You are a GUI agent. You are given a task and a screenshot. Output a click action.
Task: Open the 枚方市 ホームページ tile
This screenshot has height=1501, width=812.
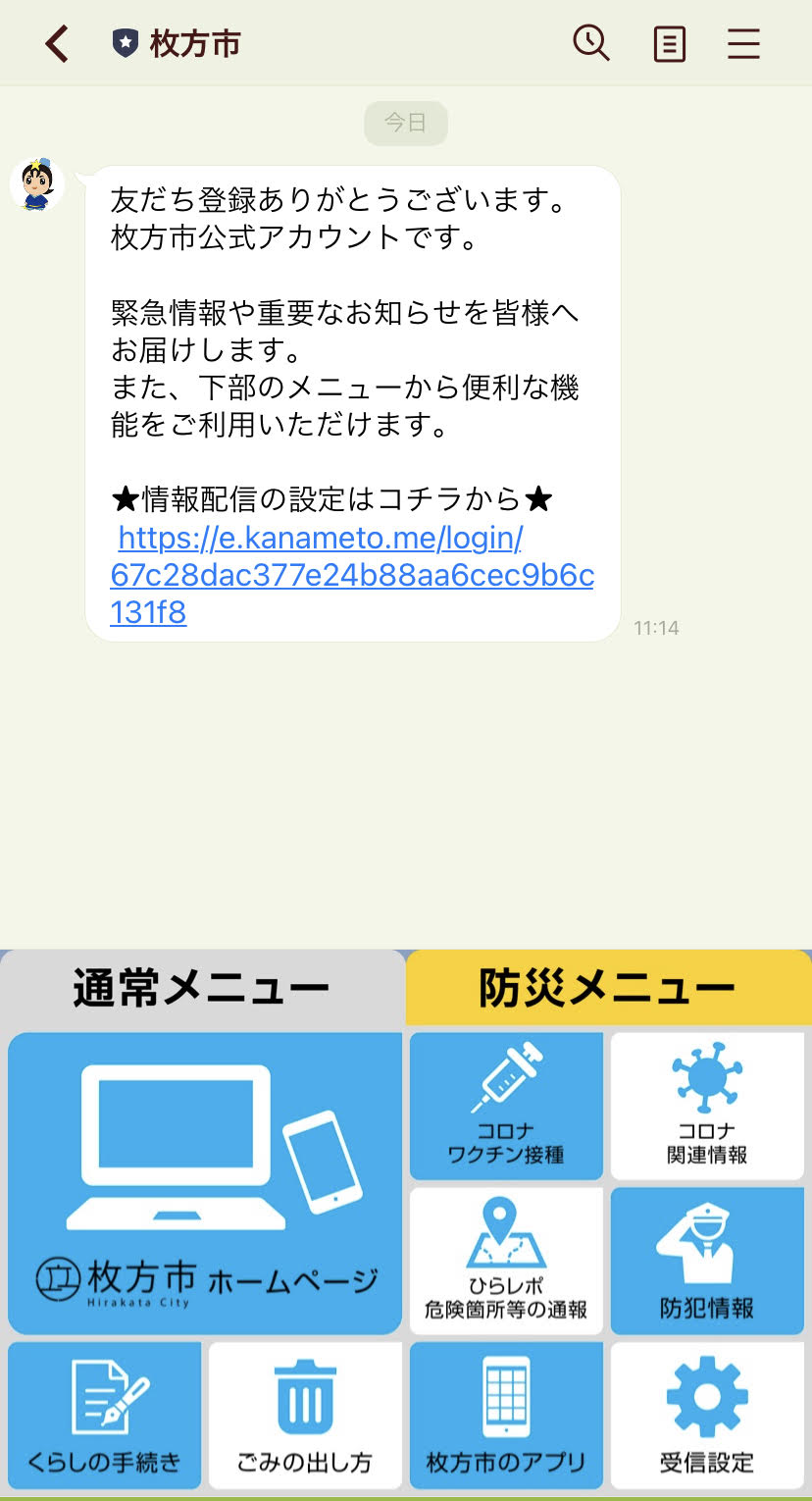(205, 1182)
